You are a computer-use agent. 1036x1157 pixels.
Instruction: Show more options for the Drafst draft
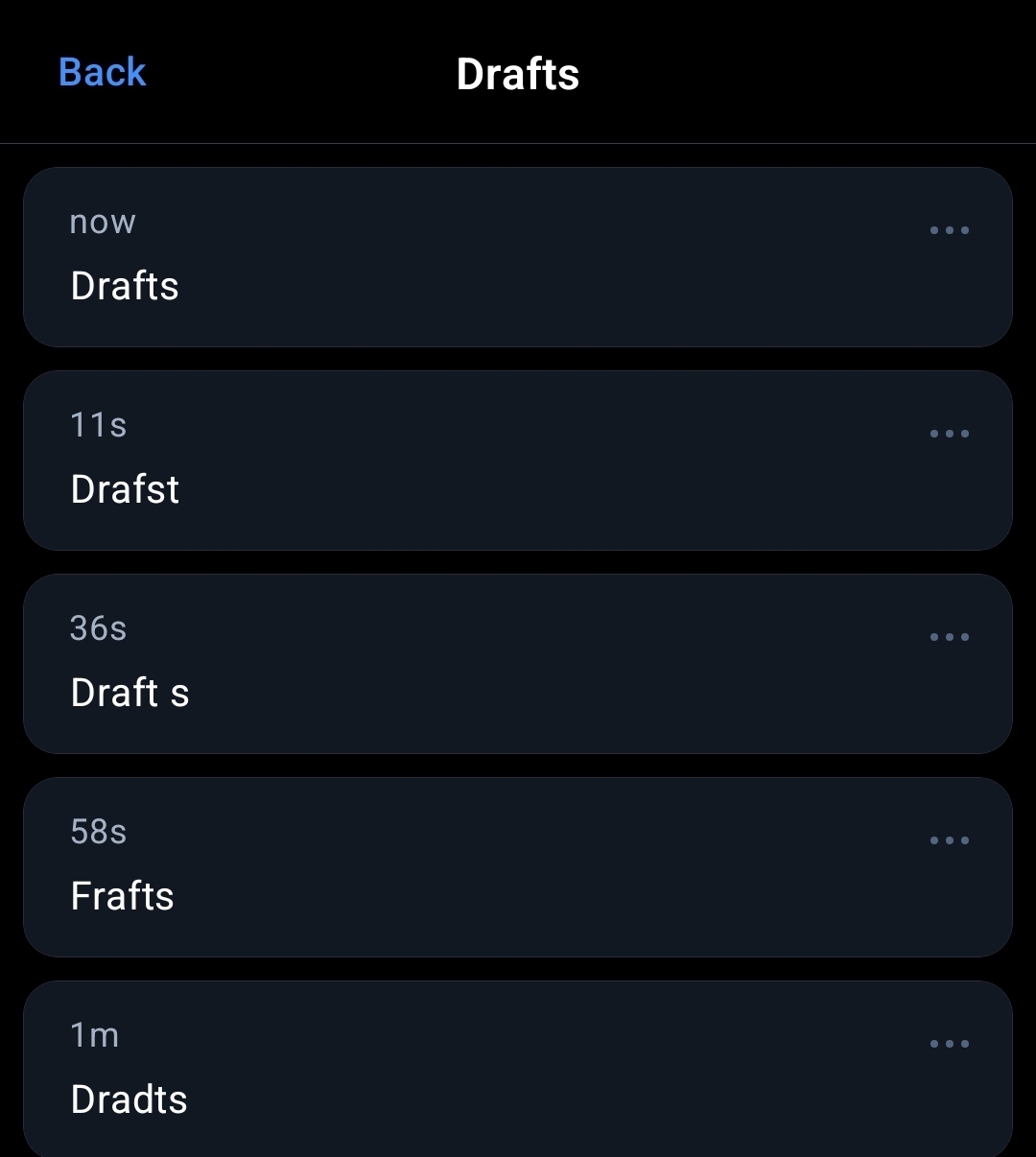point(949,434)
